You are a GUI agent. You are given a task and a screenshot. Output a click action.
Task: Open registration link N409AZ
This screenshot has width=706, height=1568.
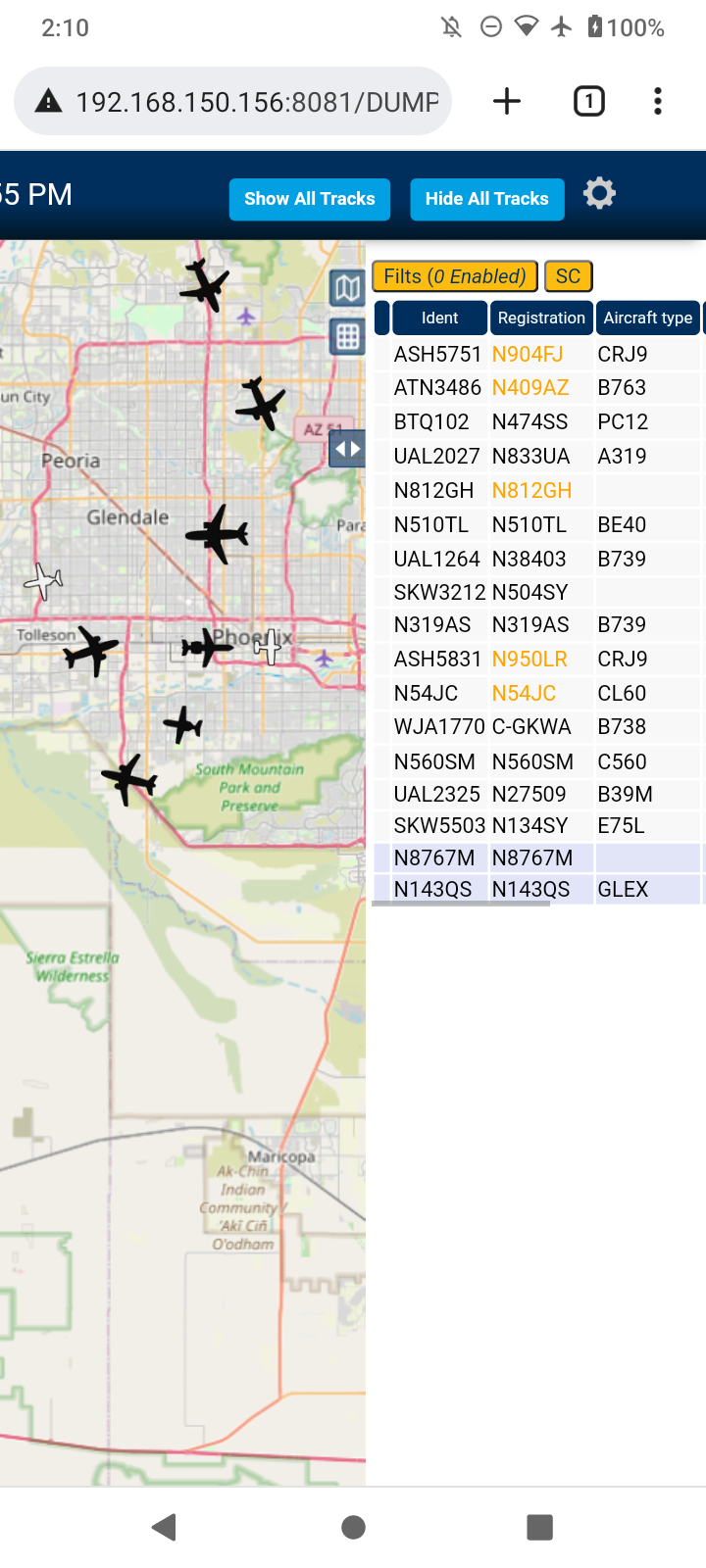pos(530,387)
